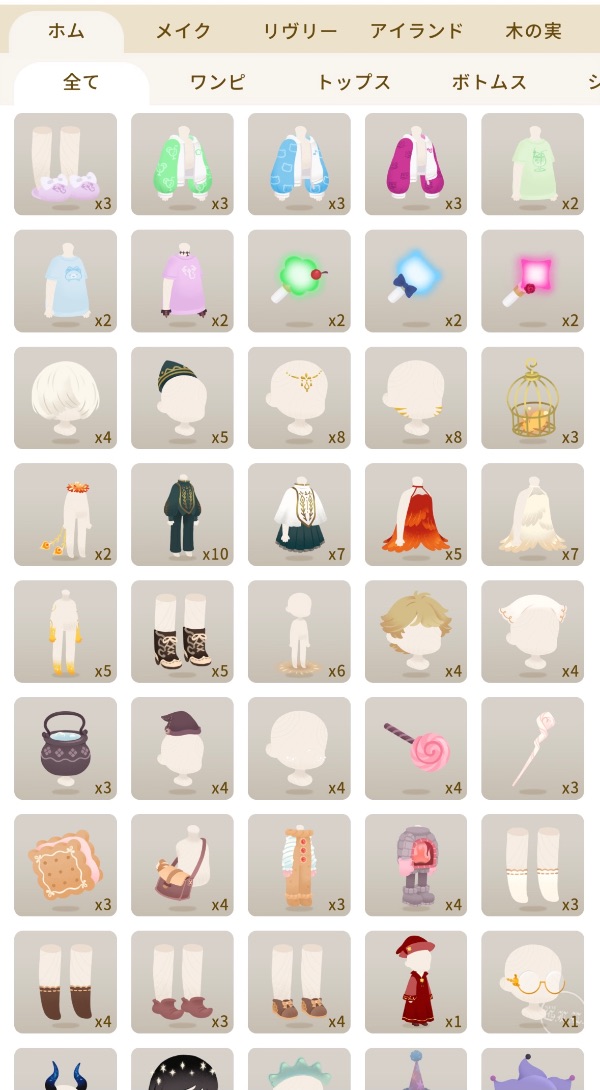Image resolution: width=600 pixels, height=1090 pixels.
Task: Filter items by ワンピ category
Action: [217, 83]
